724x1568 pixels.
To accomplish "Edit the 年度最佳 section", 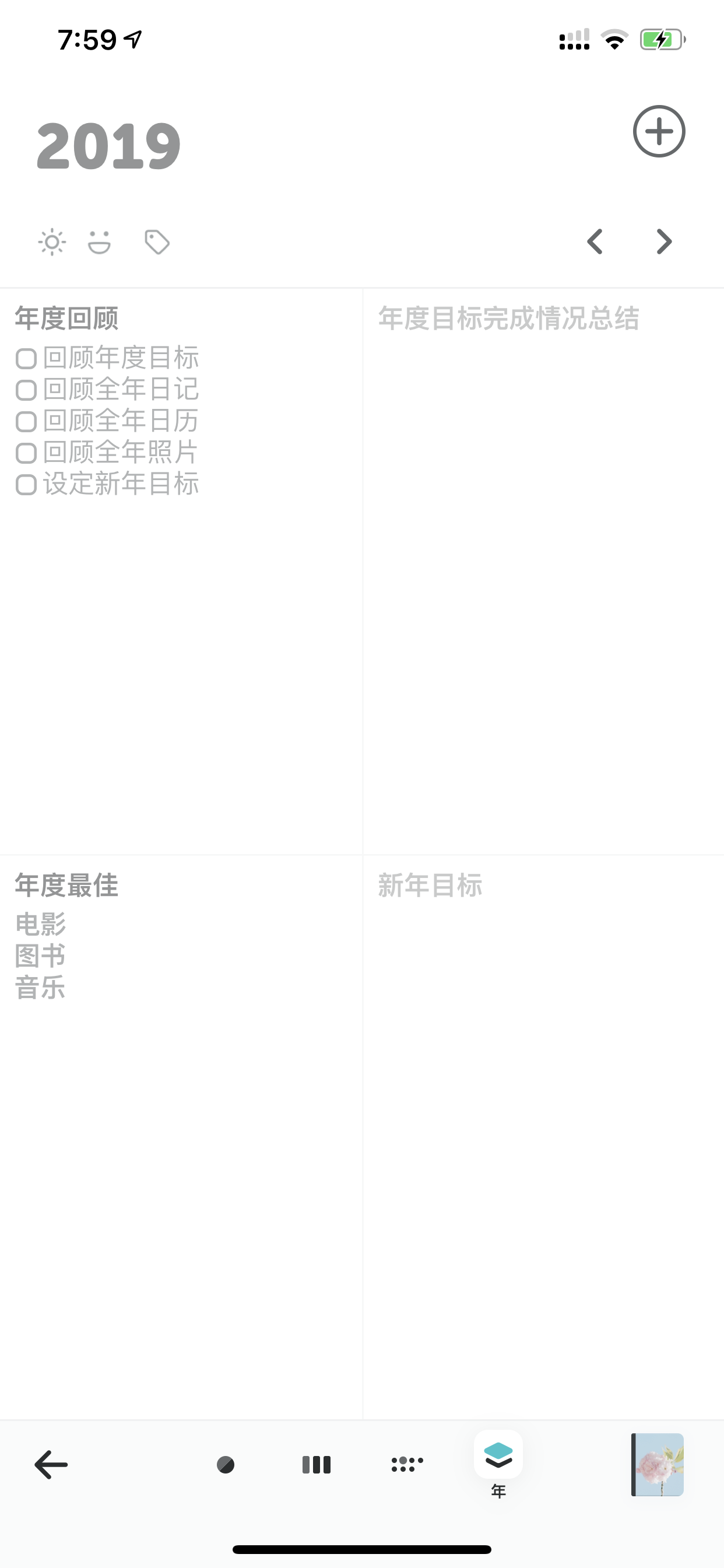I will 181,1137.
